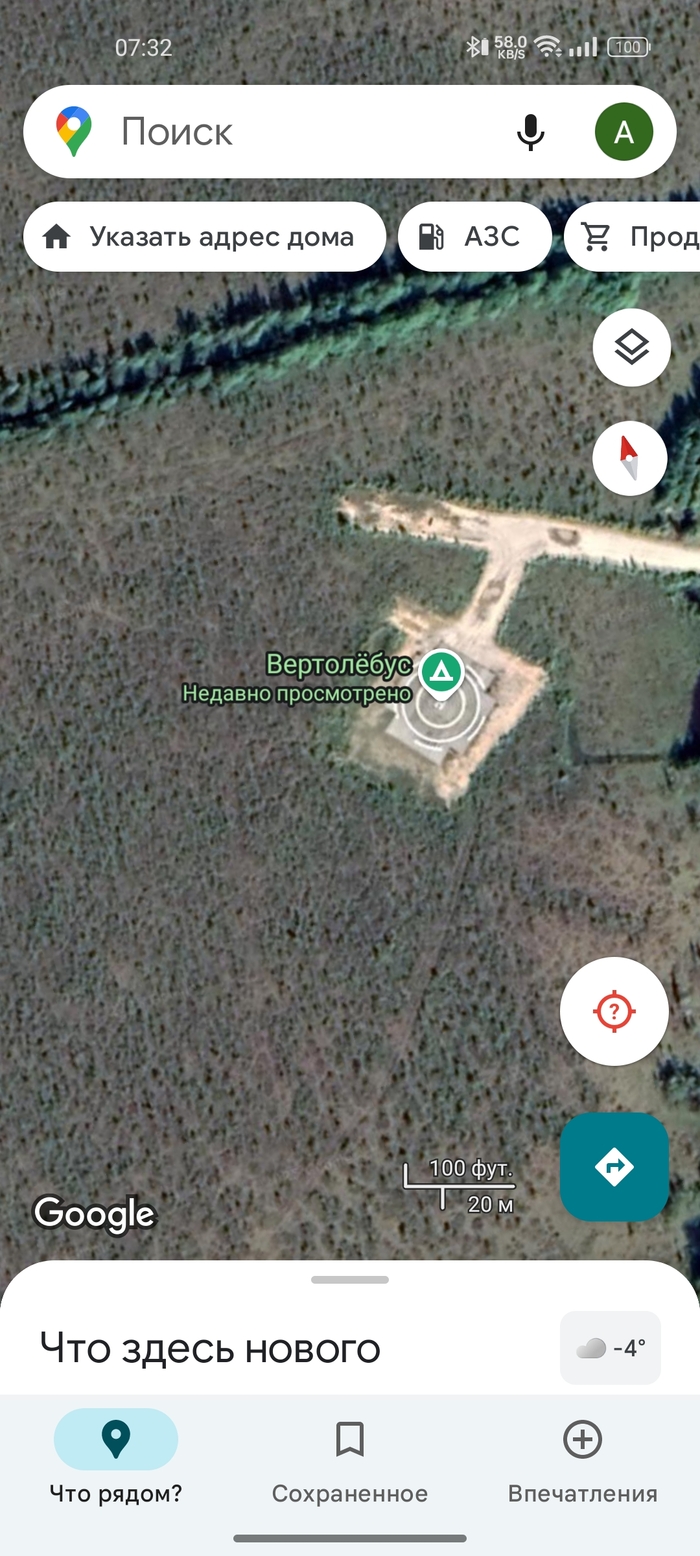700x1556 pixels.
Task: Show my current location on map
Action: click(x=614, y=1011)
